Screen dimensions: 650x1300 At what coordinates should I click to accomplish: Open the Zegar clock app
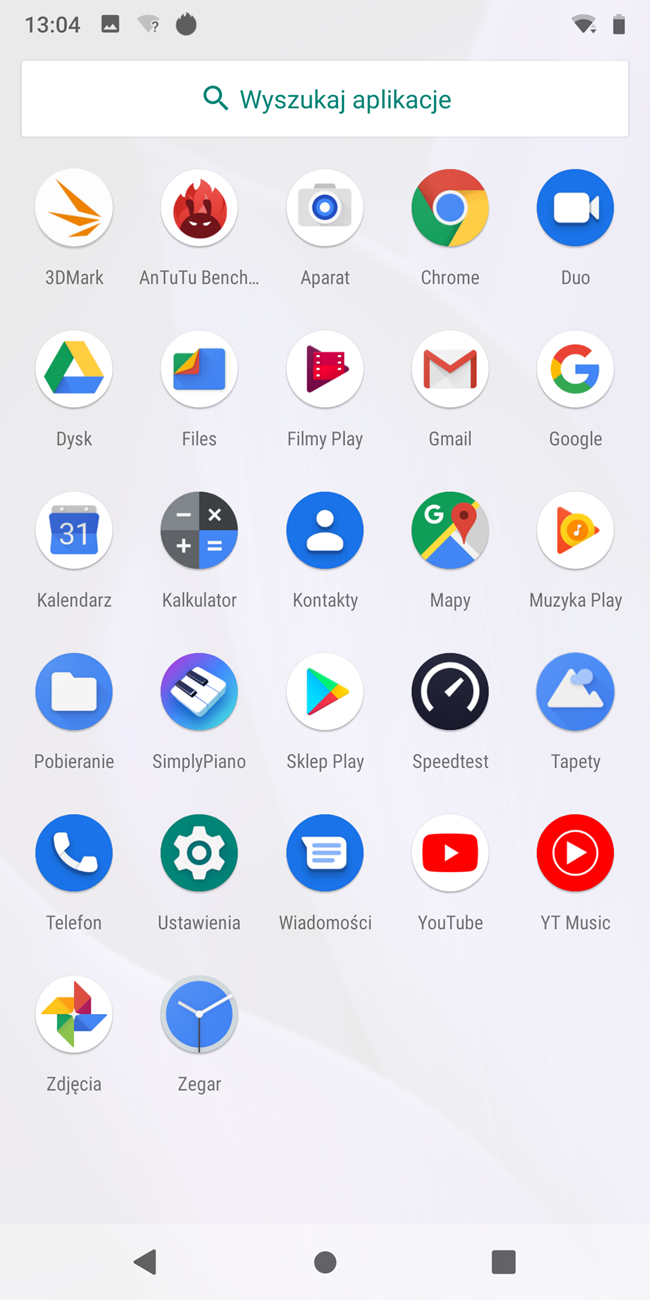coord(199,1014)
